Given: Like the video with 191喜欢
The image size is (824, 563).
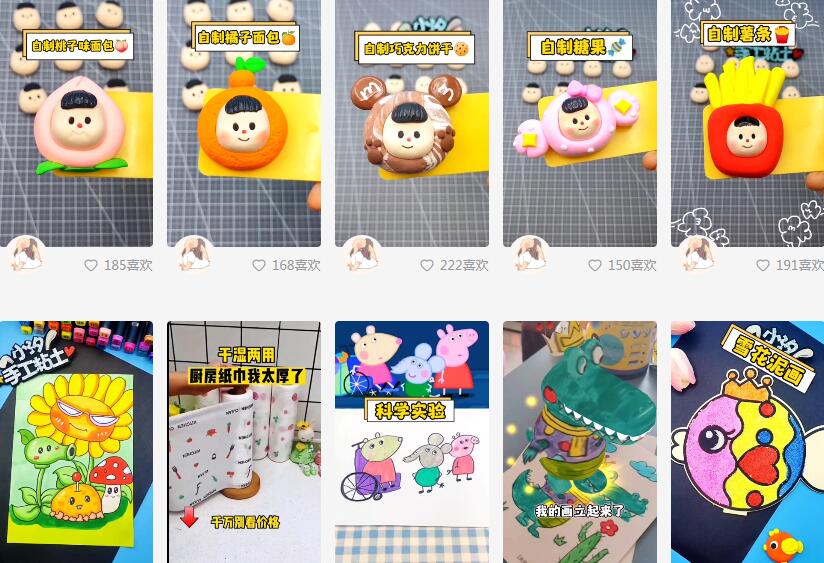Looking at the screenshot, I should [x=763, y=266].
